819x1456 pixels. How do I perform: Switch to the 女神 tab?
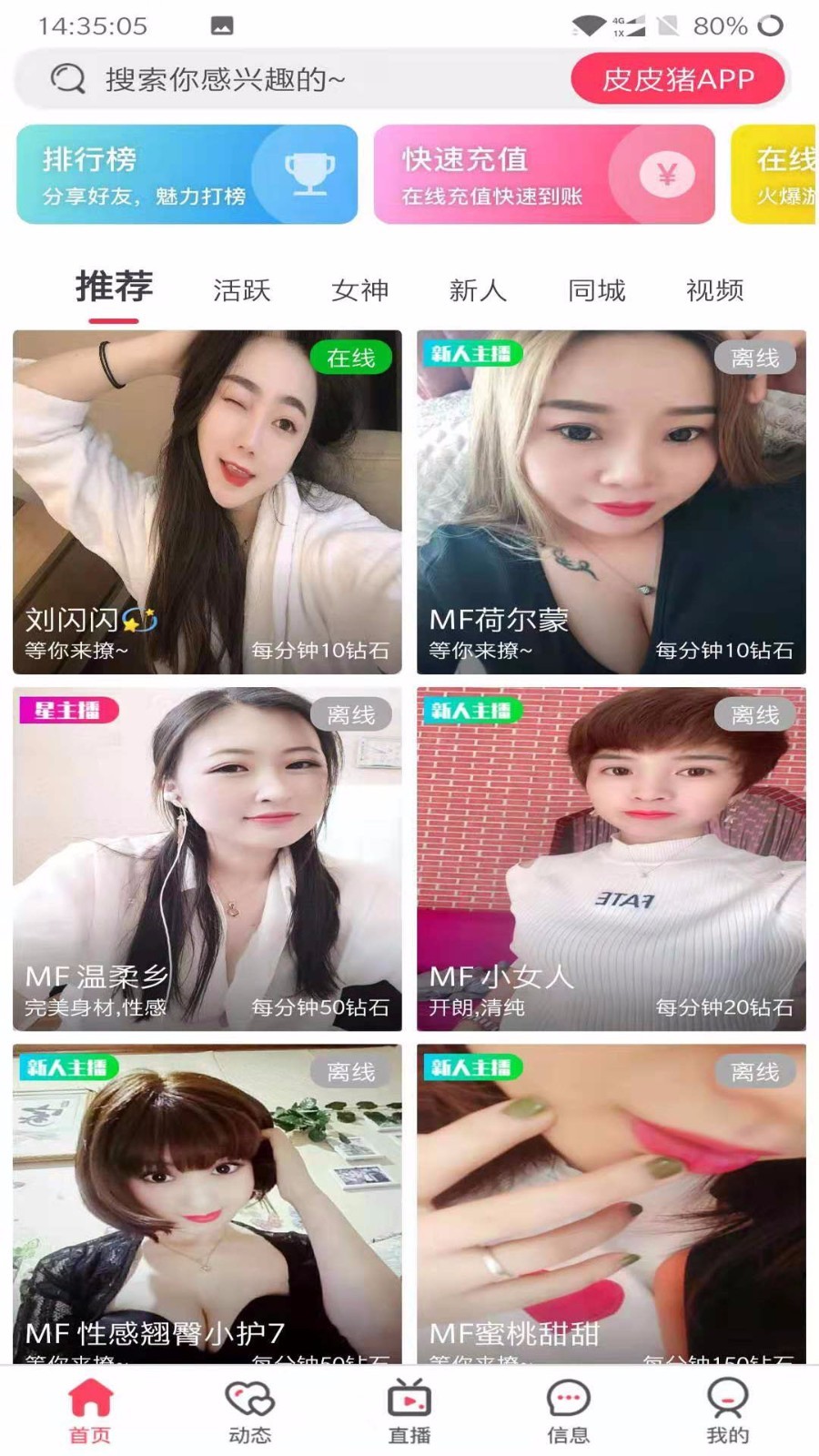359,290
